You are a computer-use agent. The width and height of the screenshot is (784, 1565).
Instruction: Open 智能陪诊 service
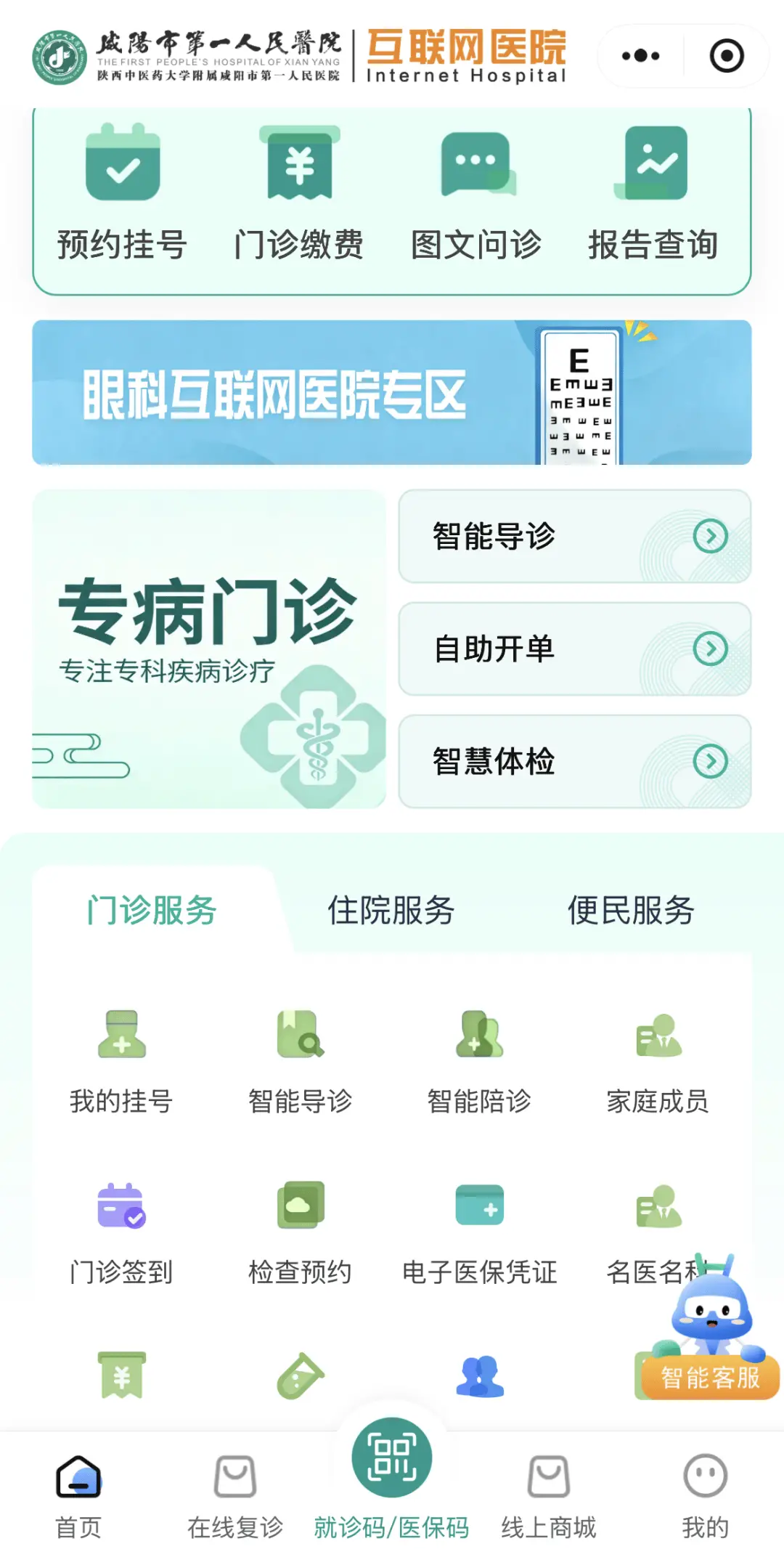[x=479, y=1060]
